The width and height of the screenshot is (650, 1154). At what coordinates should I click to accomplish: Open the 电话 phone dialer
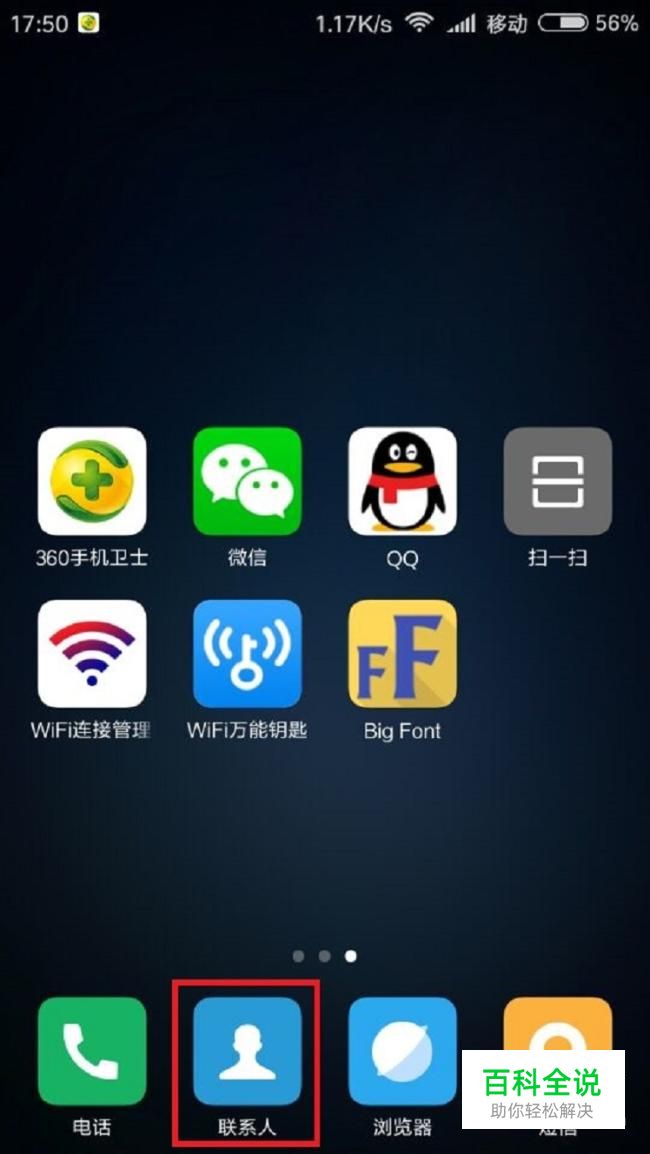[92, 1051]
